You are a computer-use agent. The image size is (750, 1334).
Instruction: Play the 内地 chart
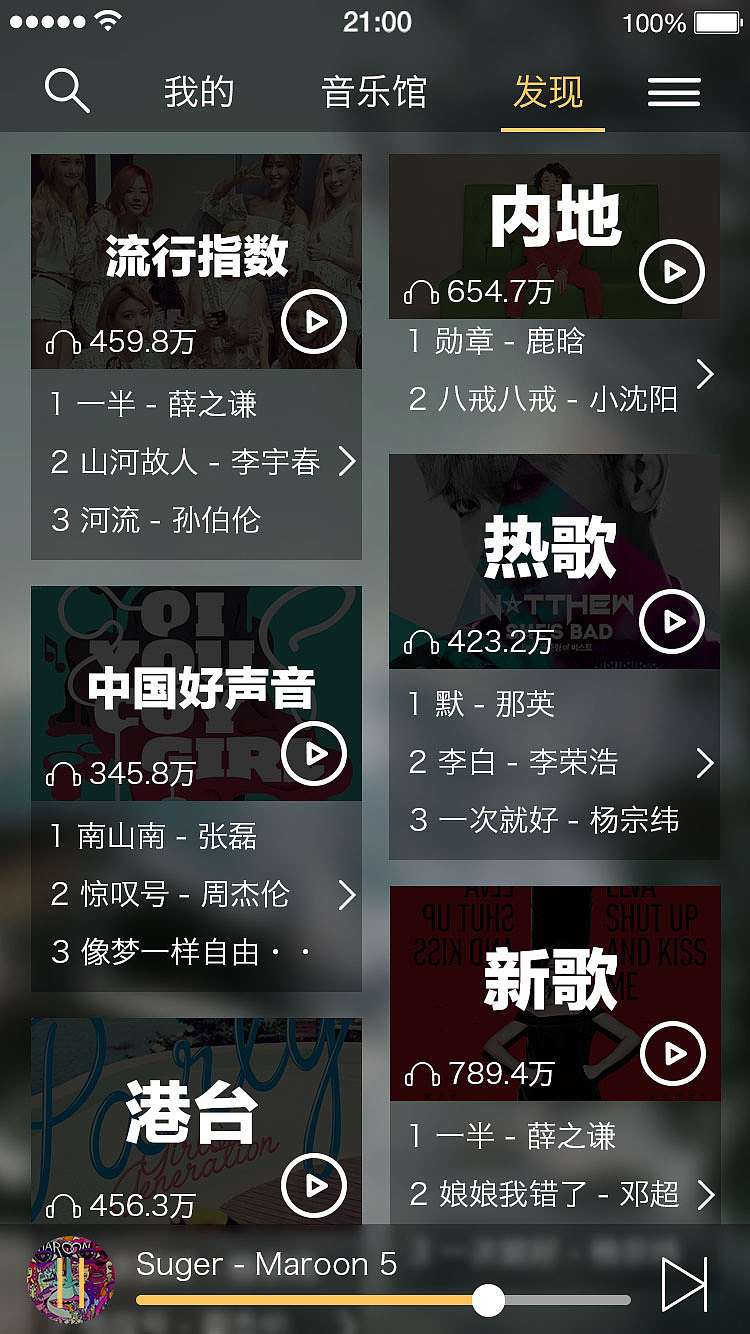pos(674,270)
